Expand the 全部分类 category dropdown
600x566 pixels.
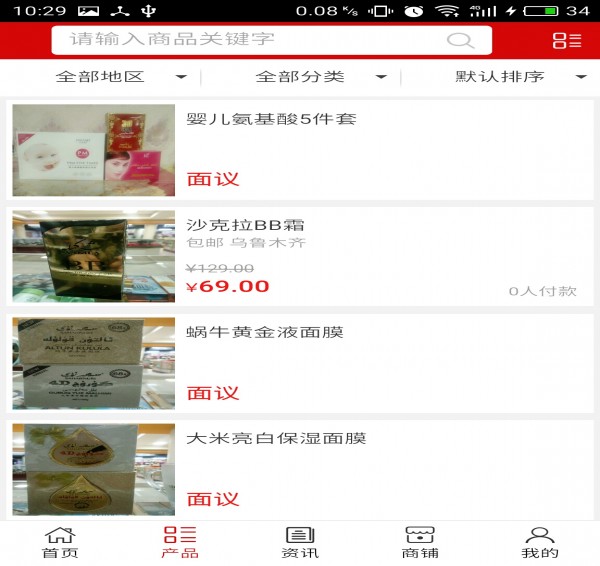[x=320, y=77]
